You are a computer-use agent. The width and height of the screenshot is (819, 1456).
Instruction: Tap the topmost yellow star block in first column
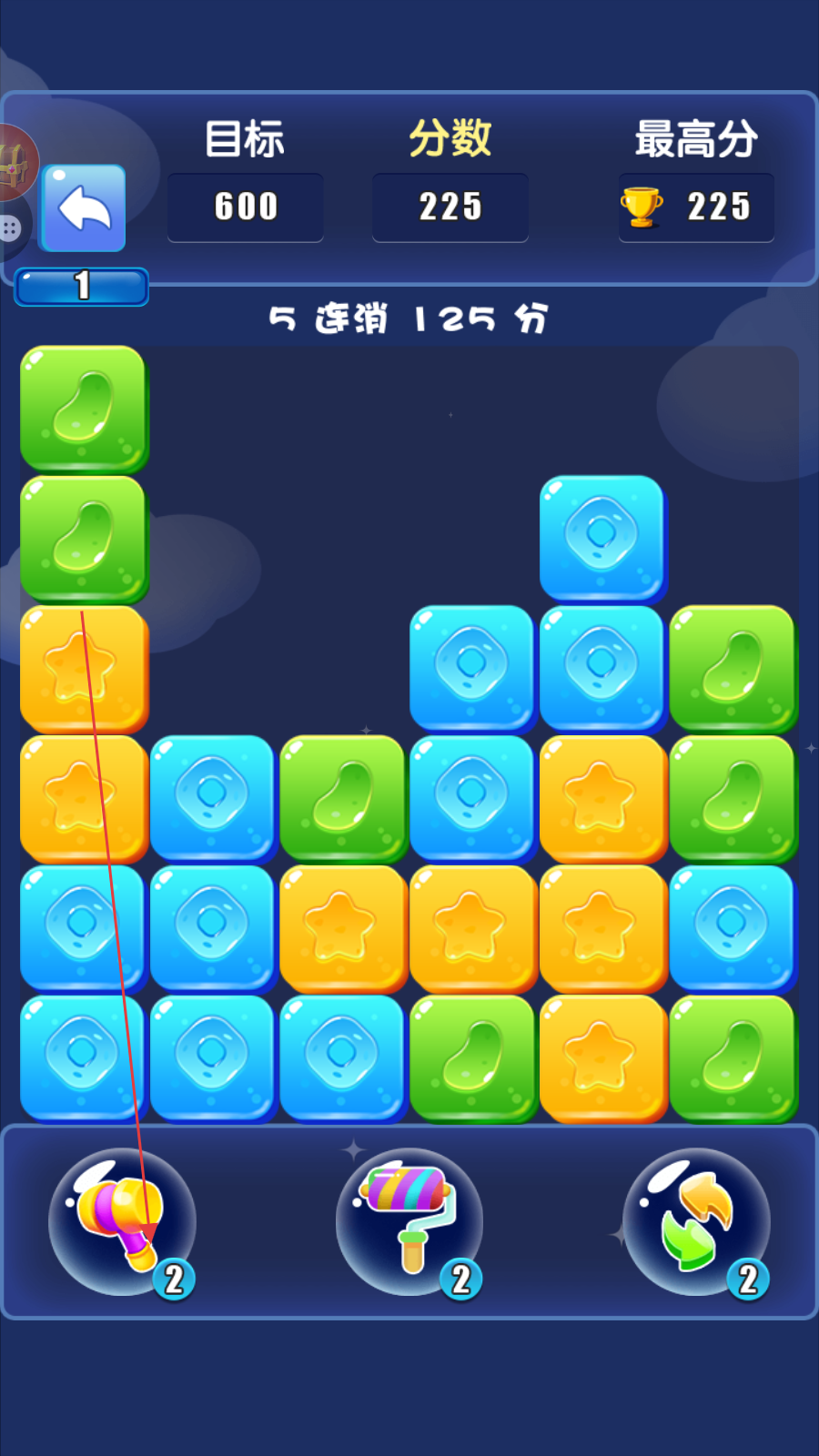[x=84, y=669]
